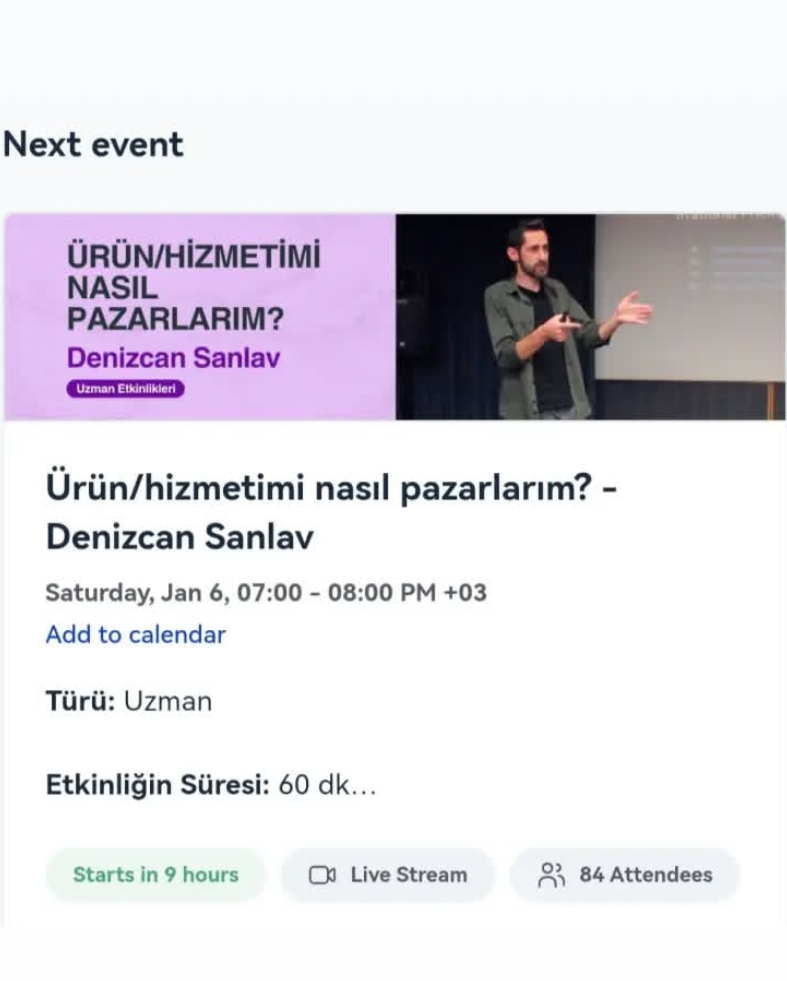787x981 pixels.
Task: Select the Next event section header
Action: click(93, 143)
